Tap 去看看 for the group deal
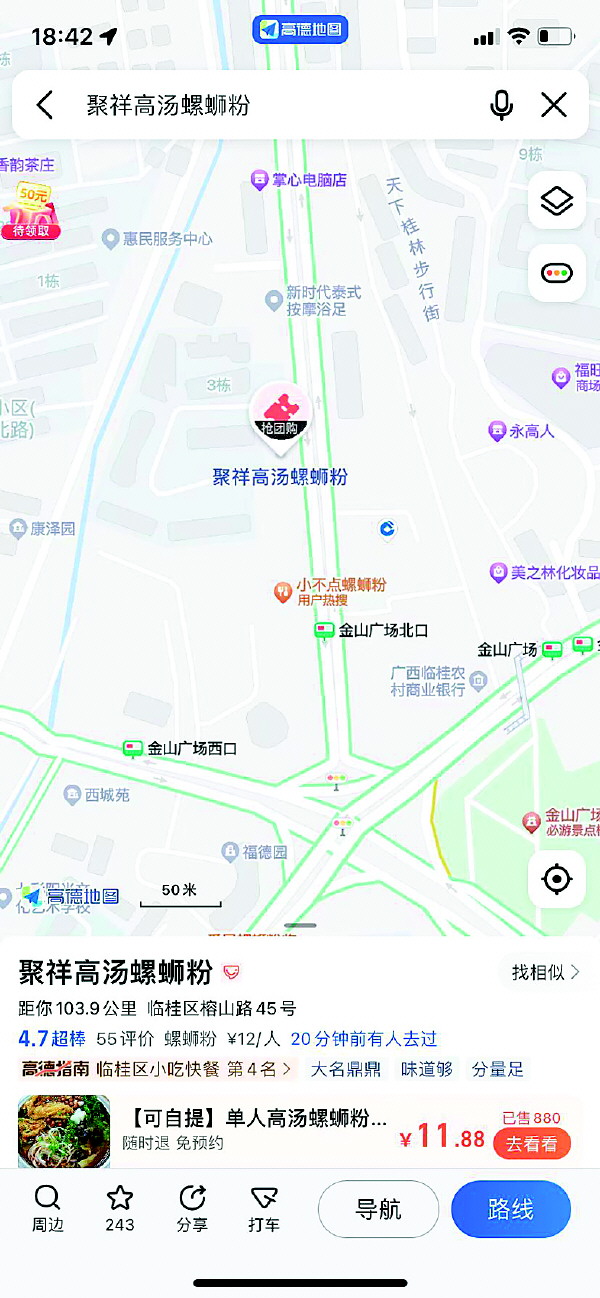Viewport: 600px width, 1298px height. [532, 1144]
